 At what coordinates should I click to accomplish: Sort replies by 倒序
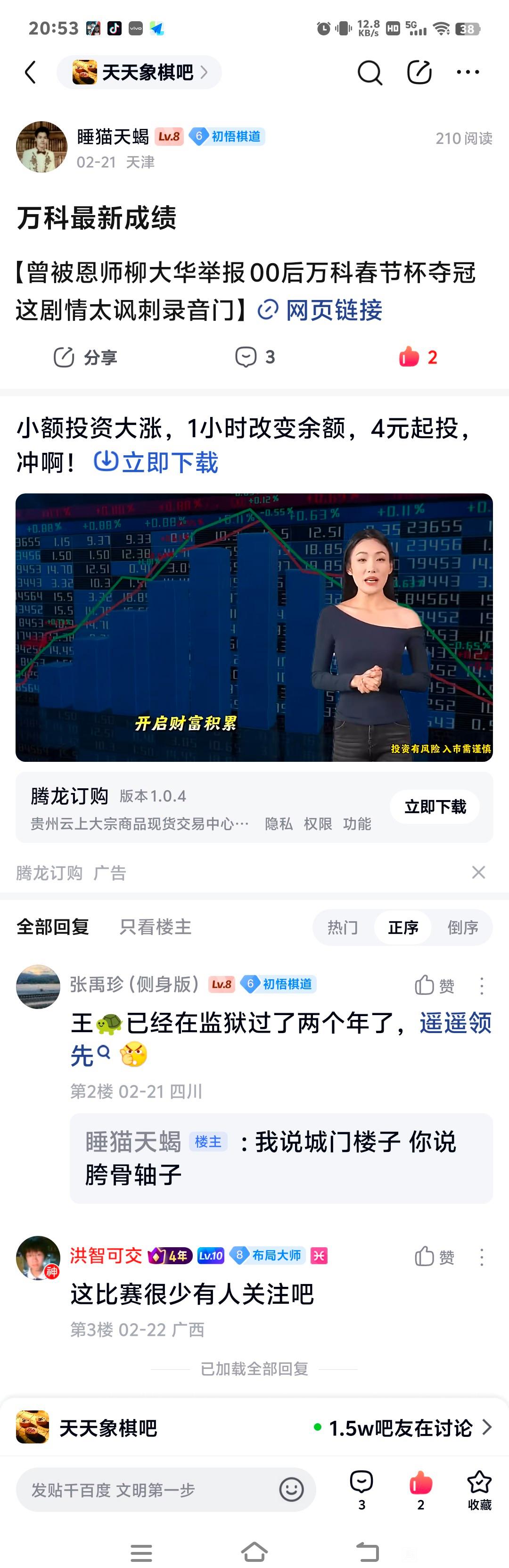coord(462,928)
